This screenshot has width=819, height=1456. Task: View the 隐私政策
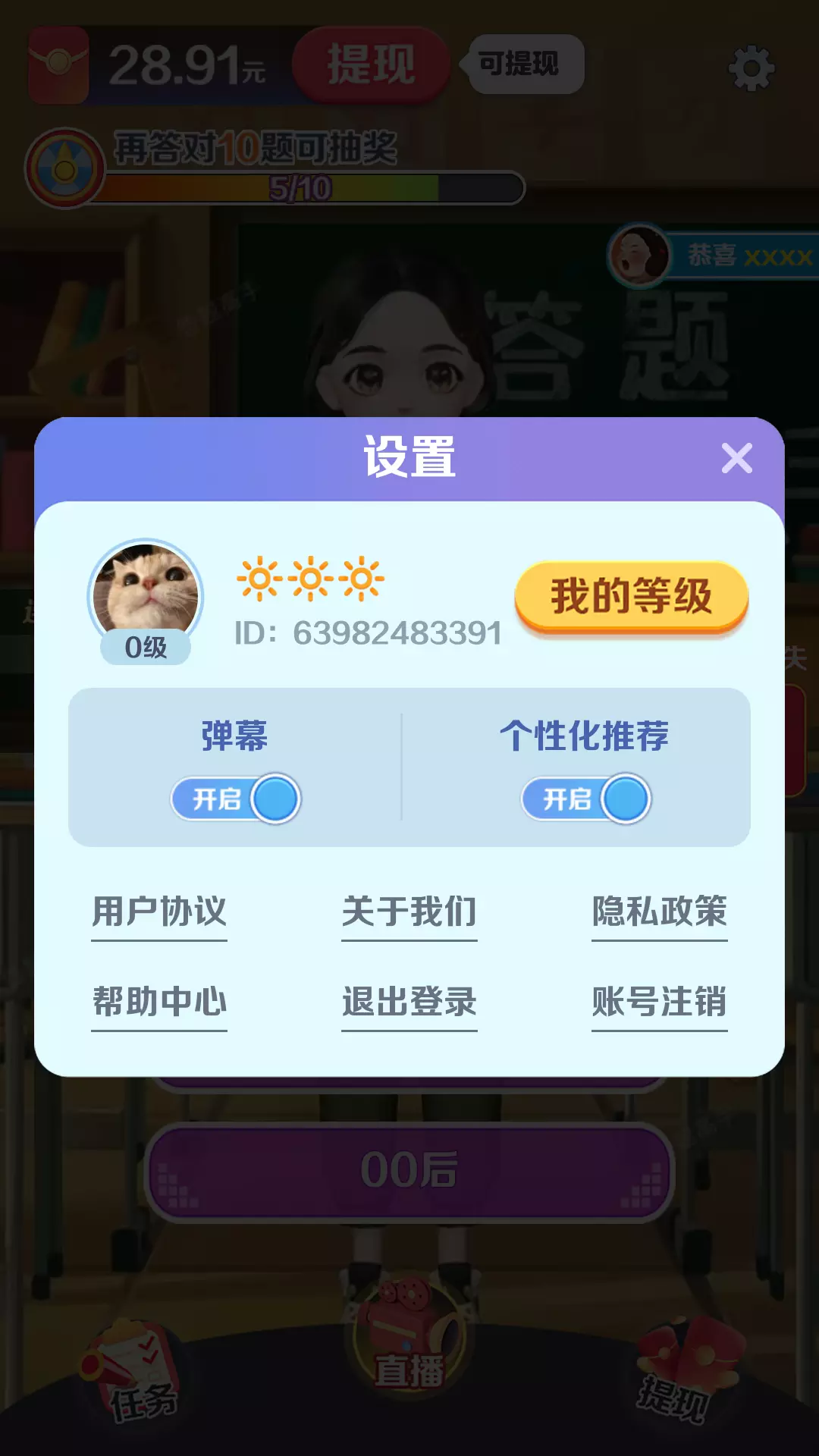(x=660, y=913)
